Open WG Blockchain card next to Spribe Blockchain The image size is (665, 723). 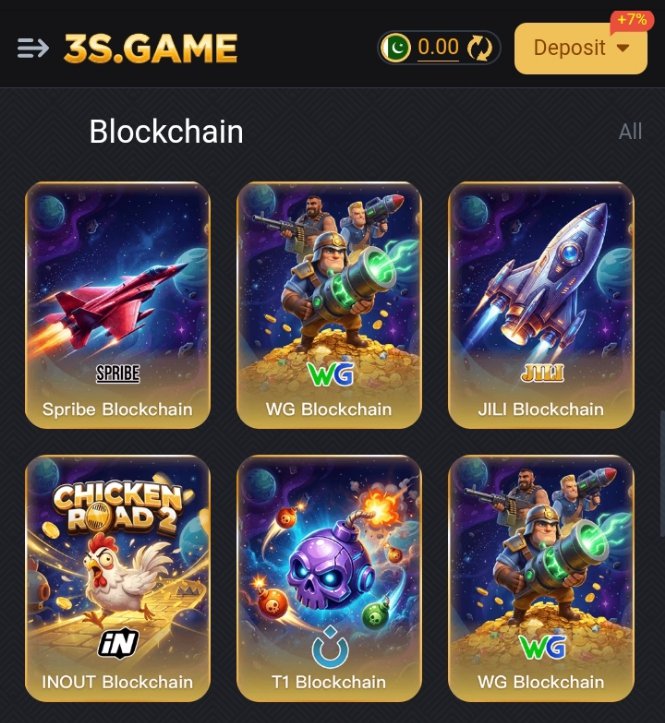point(329,305)
